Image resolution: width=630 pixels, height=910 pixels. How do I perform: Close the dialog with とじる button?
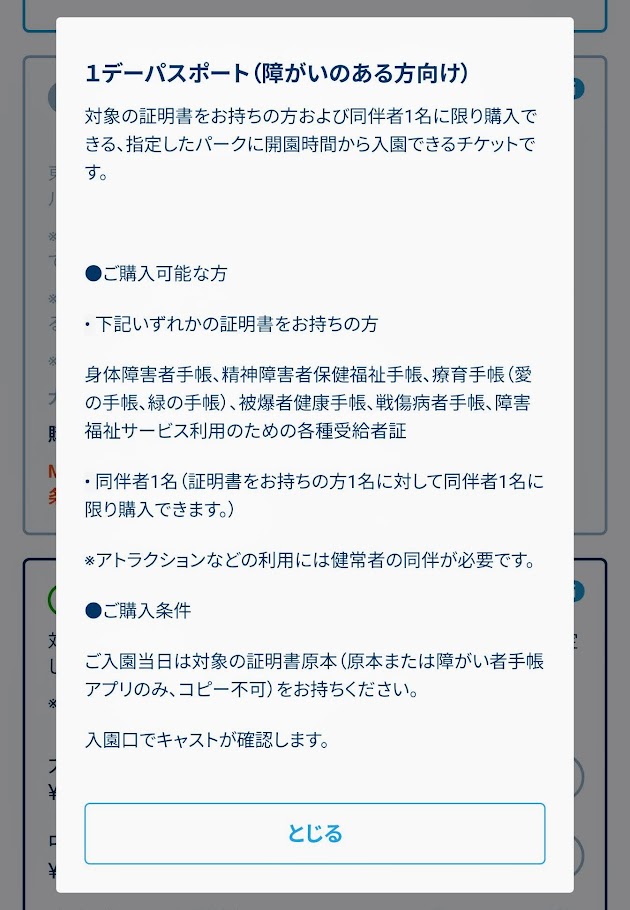(x=314, y=833)
